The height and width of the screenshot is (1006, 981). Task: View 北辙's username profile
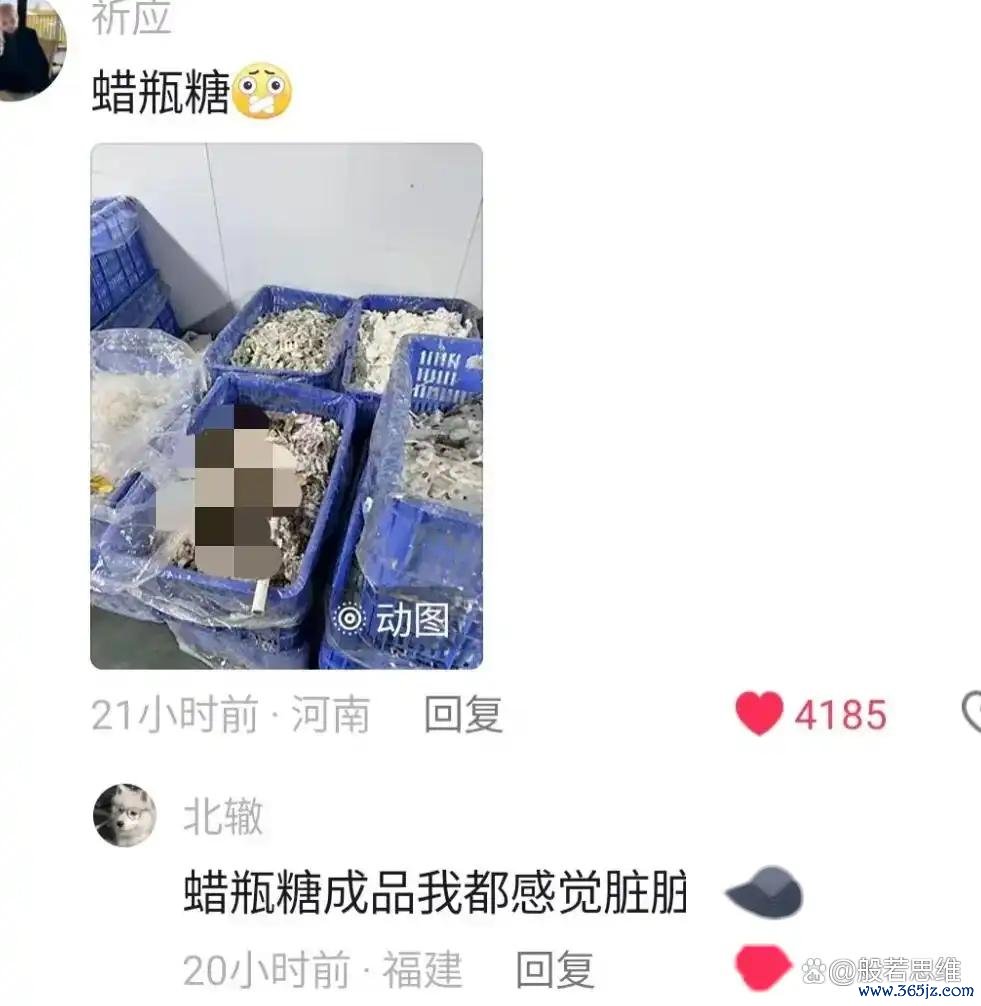pos(222,817)
